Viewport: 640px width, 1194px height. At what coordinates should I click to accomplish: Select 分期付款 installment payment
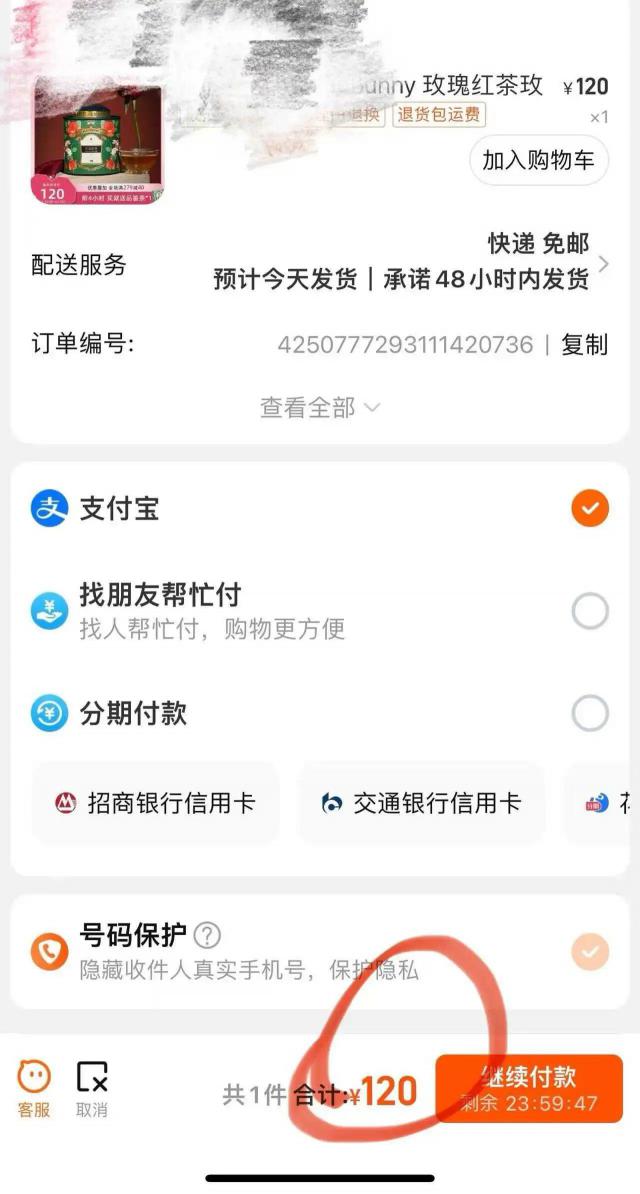(589, 714)
